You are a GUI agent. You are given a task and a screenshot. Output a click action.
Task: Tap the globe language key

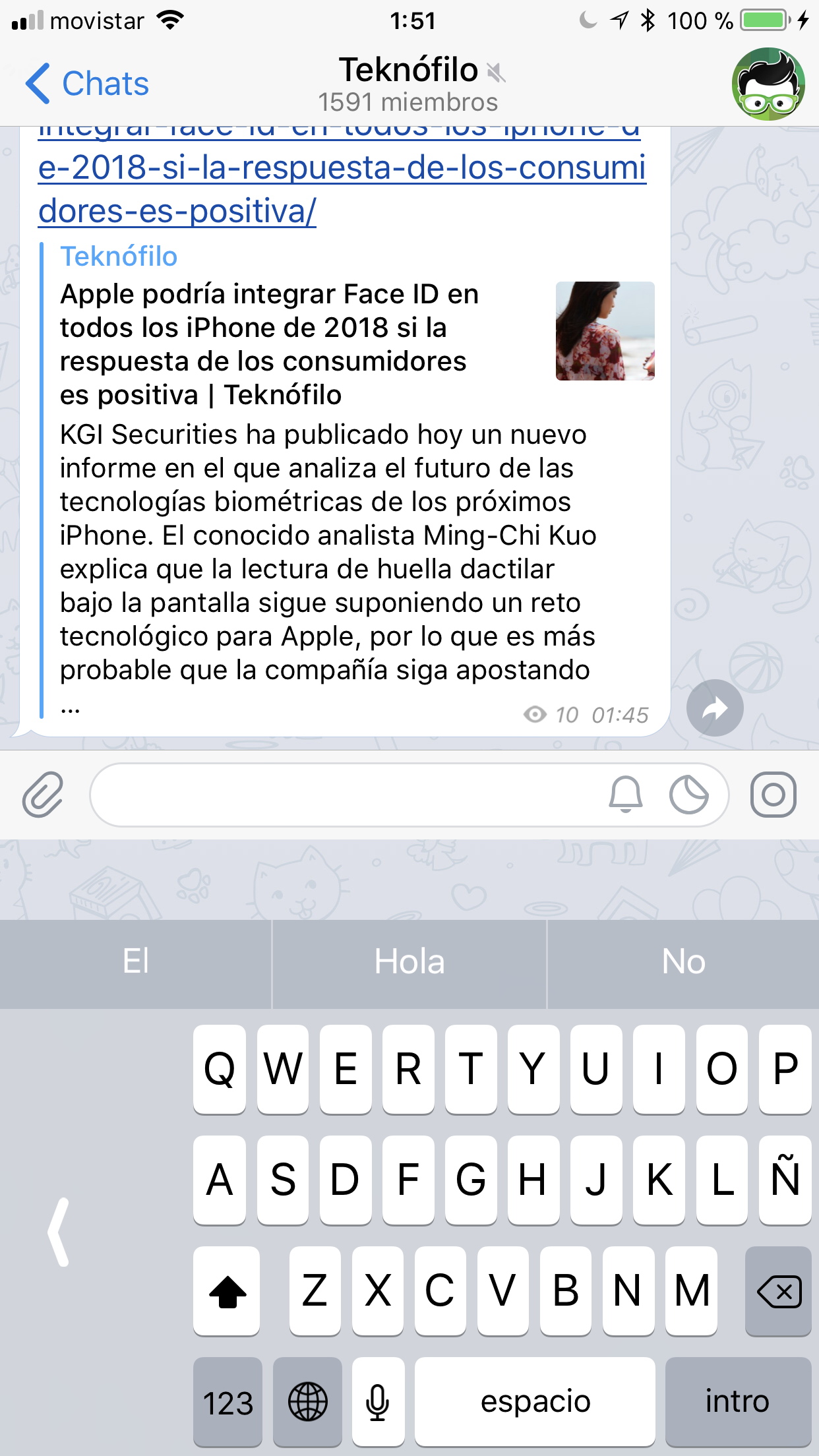point(307,1401)
